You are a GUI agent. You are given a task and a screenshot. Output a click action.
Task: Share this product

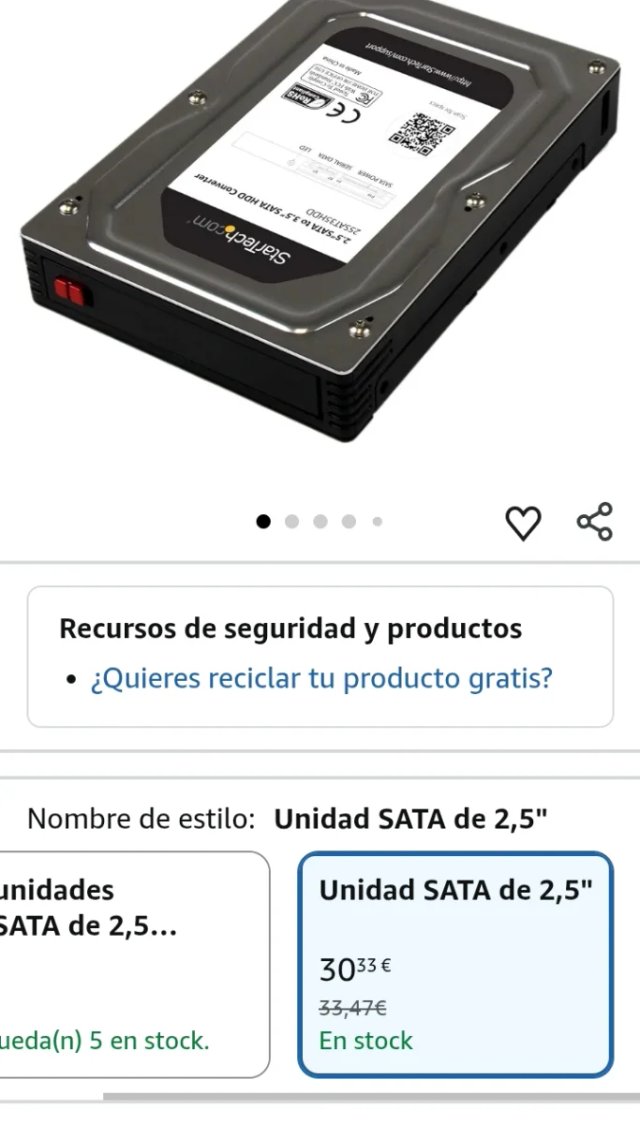[595, 521]
